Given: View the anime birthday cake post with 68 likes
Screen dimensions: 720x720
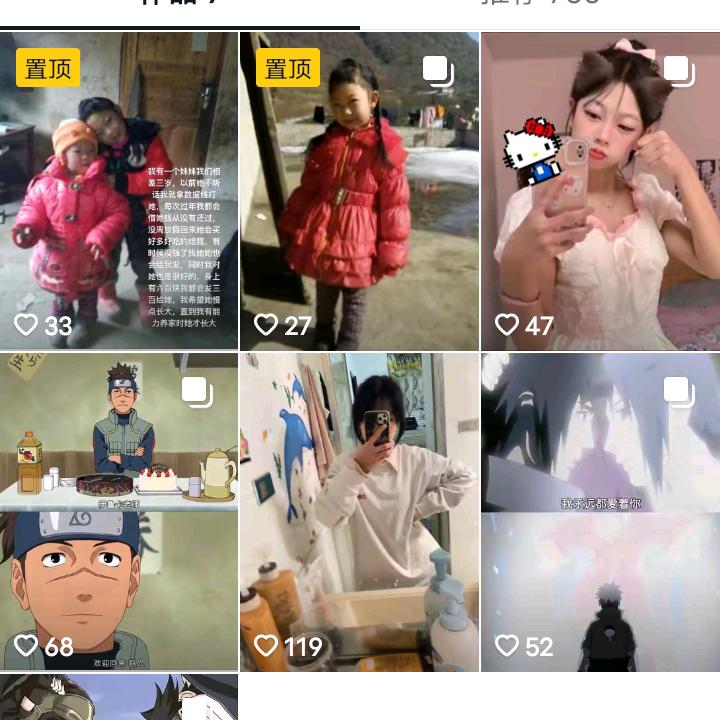Looking at the screenshot, I should [118, 511].
